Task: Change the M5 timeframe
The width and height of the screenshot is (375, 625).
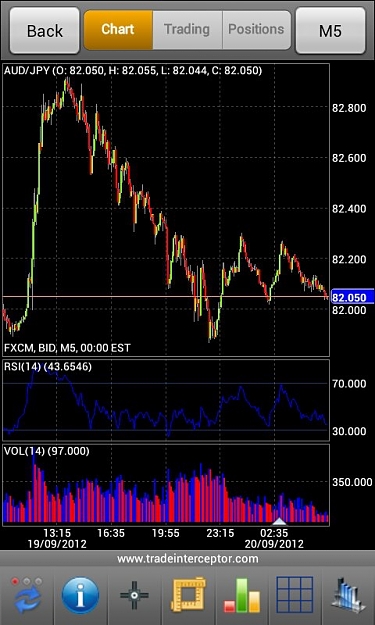Action: (x=330, y=31)
